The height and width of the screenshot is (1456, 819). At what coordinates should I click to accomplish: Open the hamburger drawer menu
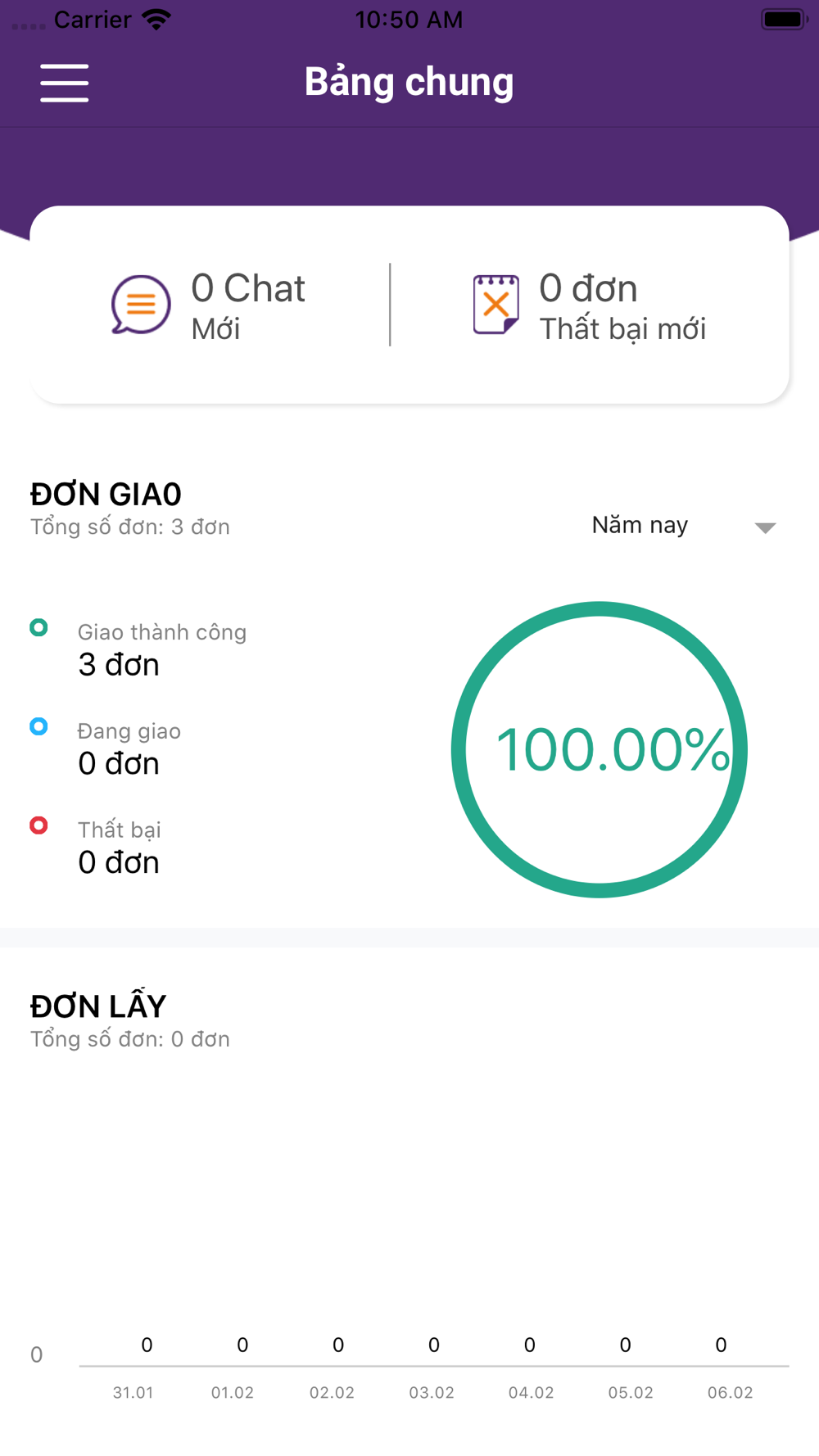65,83
